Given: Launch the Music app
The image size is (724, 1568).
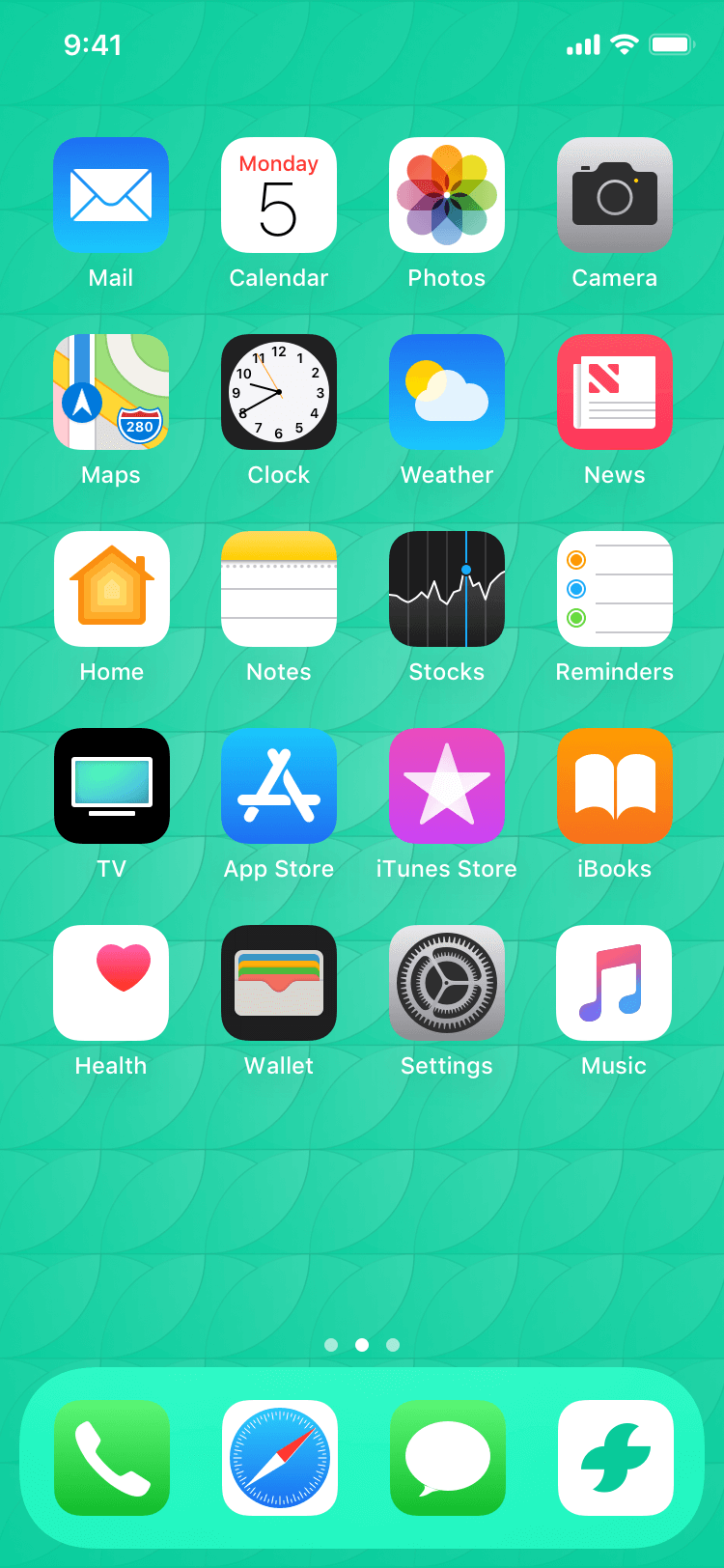Looking at the screenshot, I should tap(615, 983).
